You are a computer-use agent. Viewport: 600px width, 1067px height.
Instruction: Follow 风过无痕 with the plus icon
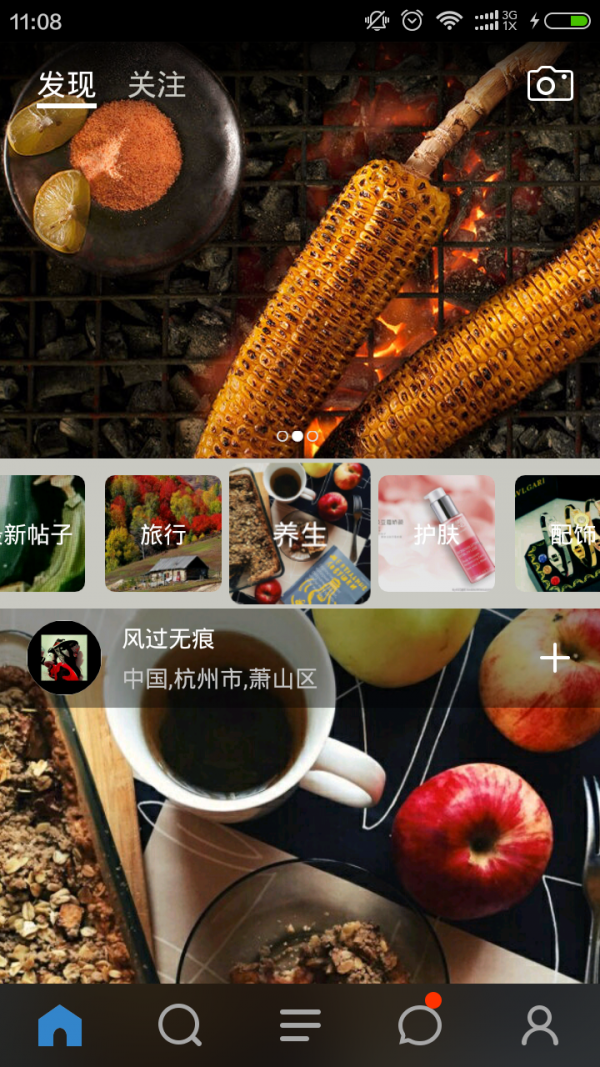554,658
